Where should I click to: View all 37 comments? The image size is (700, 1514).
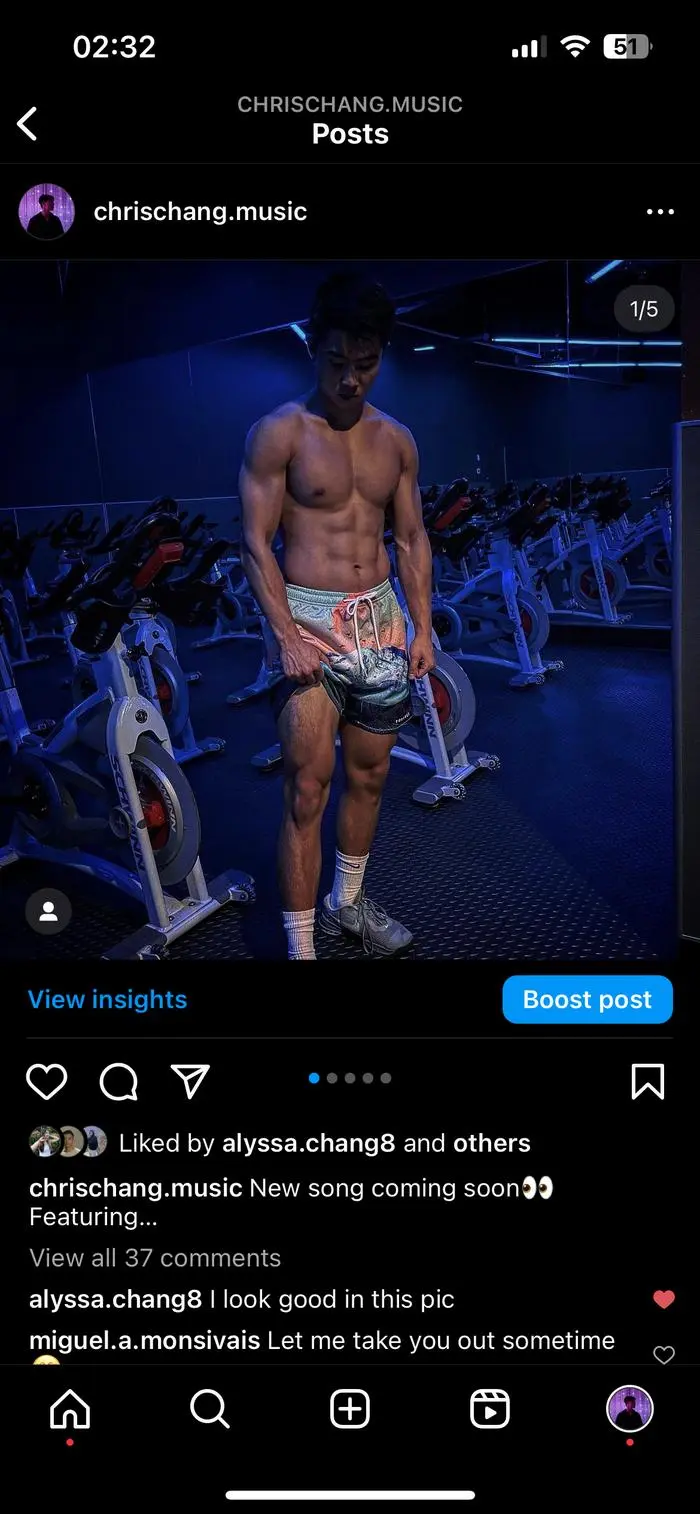click(155, 1258)
